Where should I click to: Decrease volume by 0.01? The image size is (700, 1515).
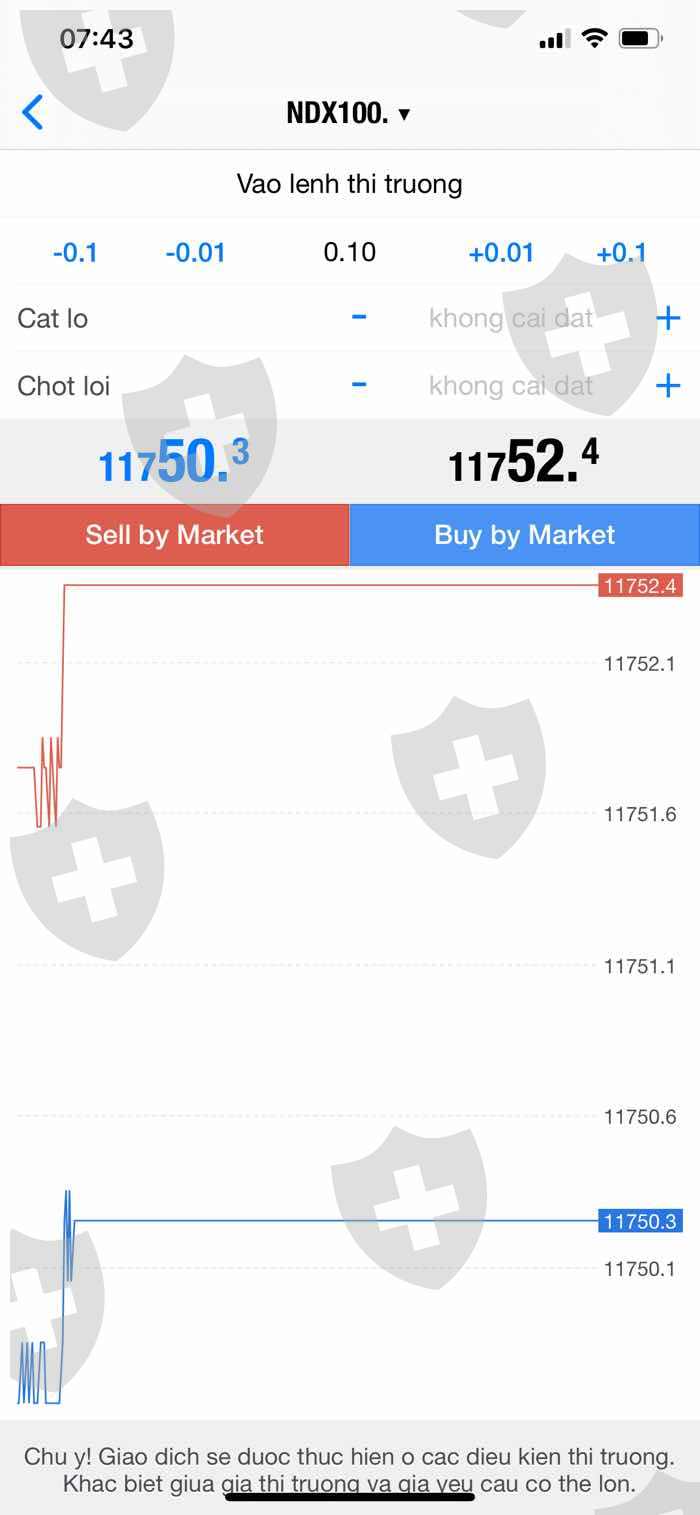195,253
